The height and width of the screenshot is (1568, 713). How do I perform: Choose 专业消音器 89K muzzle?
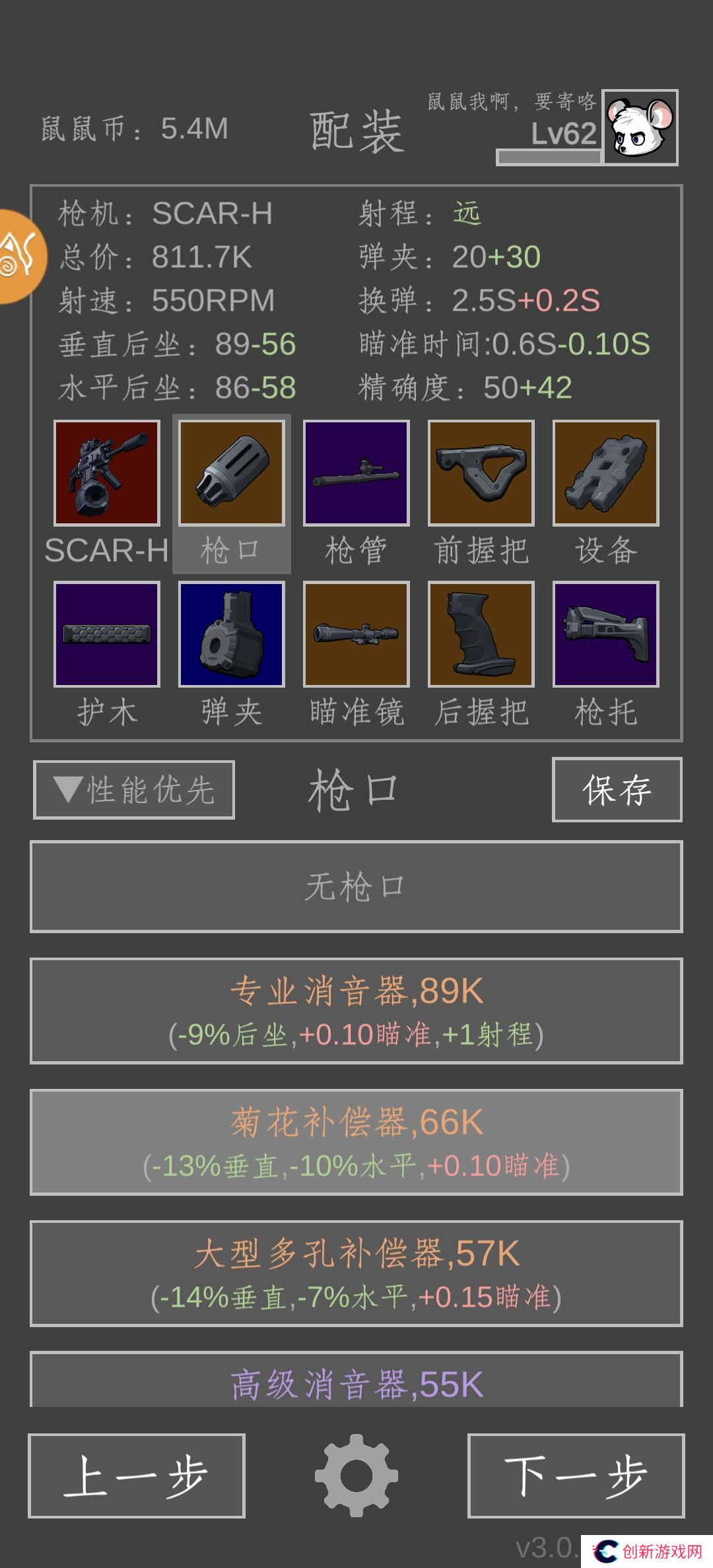(356, 1011)
